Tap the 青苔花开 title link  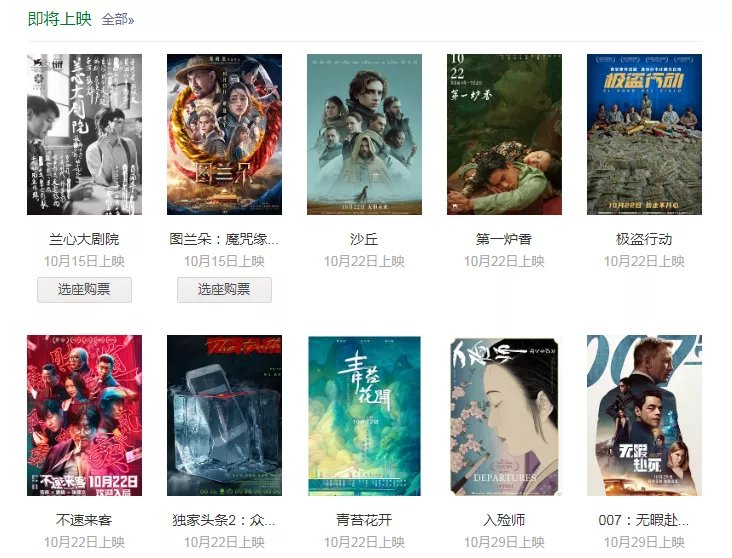(364, 521)
